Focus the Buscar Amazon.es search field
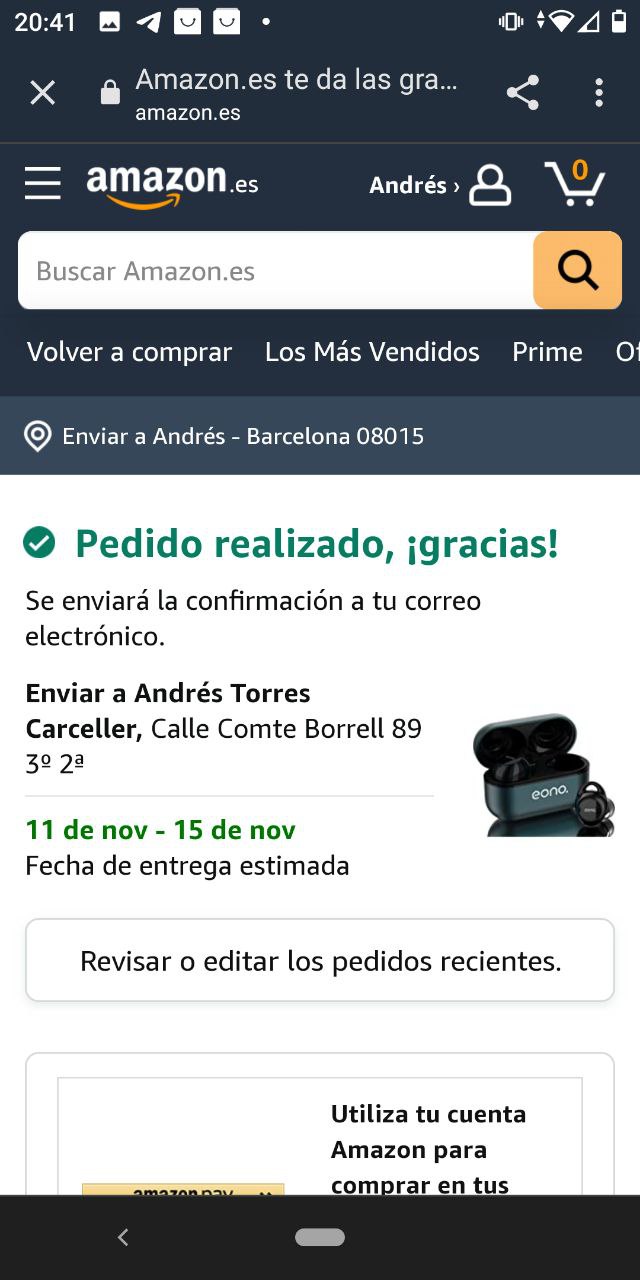640x1280 pixels. point(275,271)
